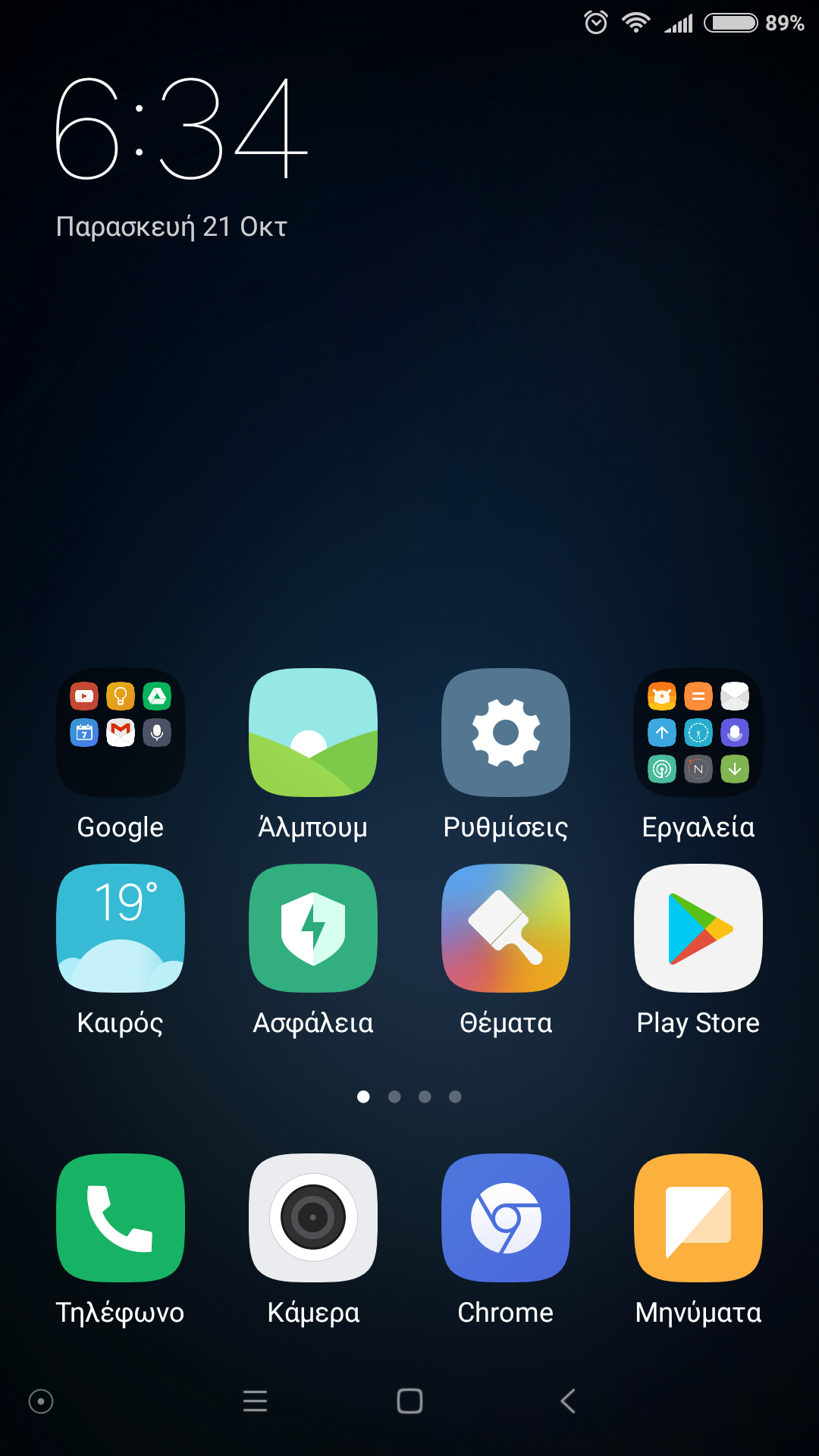
Task: Launch the Ασφάλεια security app
Action: (313, 928)
